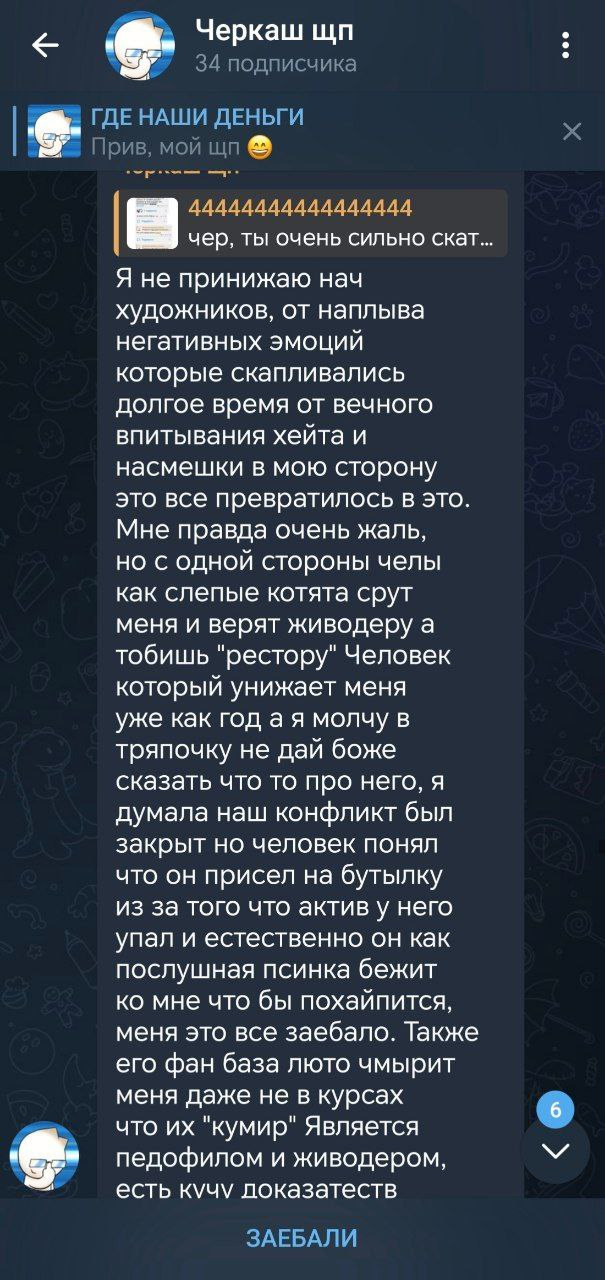Image resolution: width=605 pixels, height=1280 pixels.
Task: Jump down to the 6 unread messages
Action: (555, 1150)
